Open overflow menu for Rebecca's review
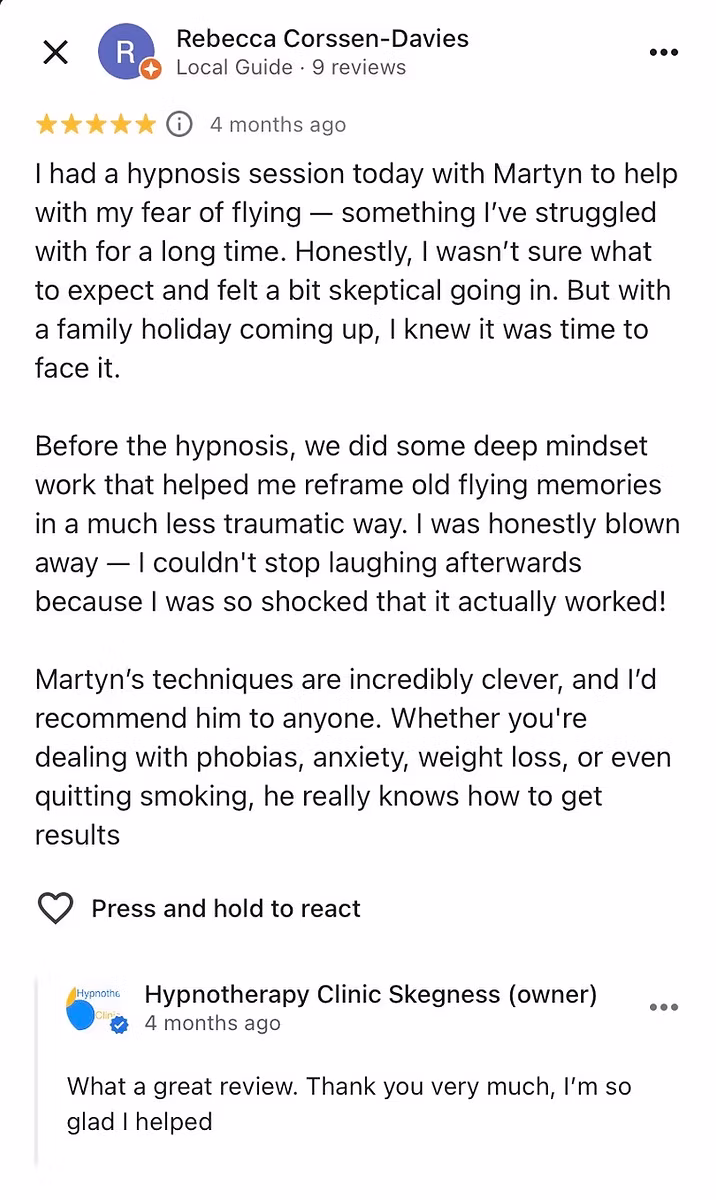 click(x=664, y=52)
